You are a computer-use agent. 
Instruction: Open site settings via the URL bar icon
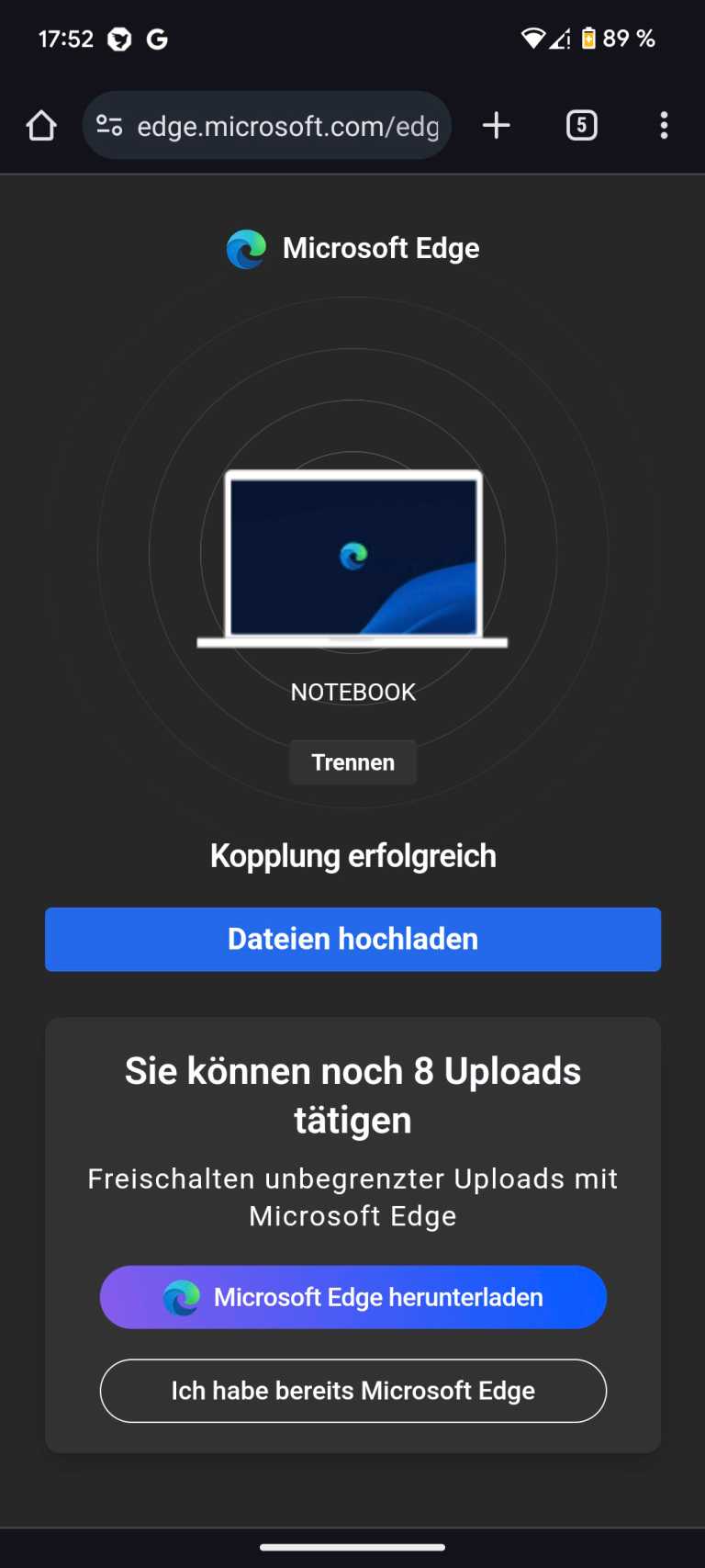[x=107, y=126]
